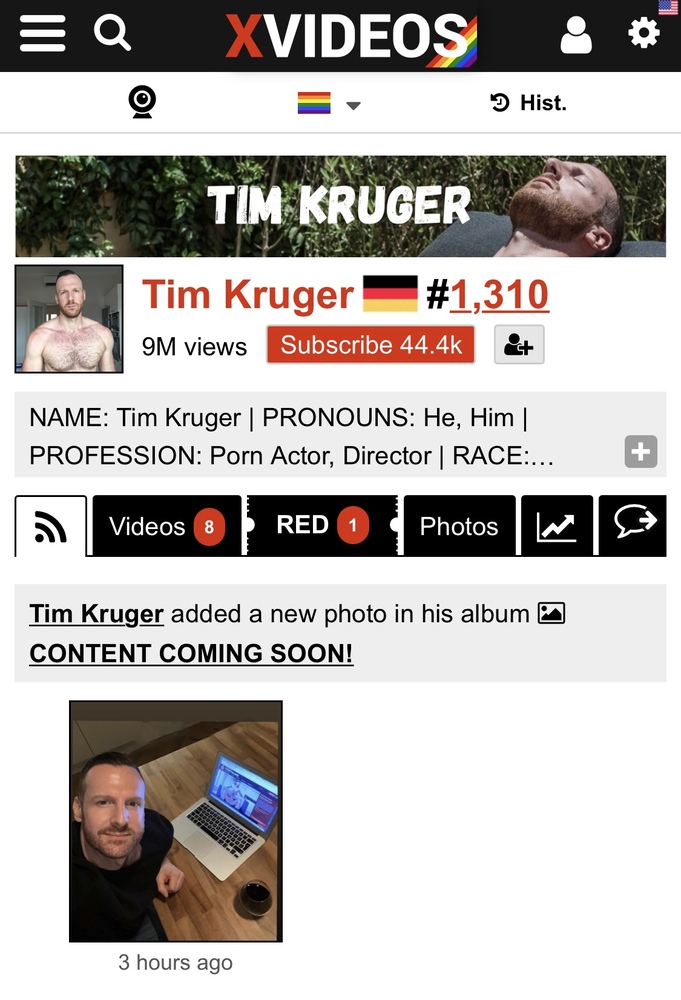681x1000 pixels.
Task: Tap the add friend button
Action: coord(519,345)
